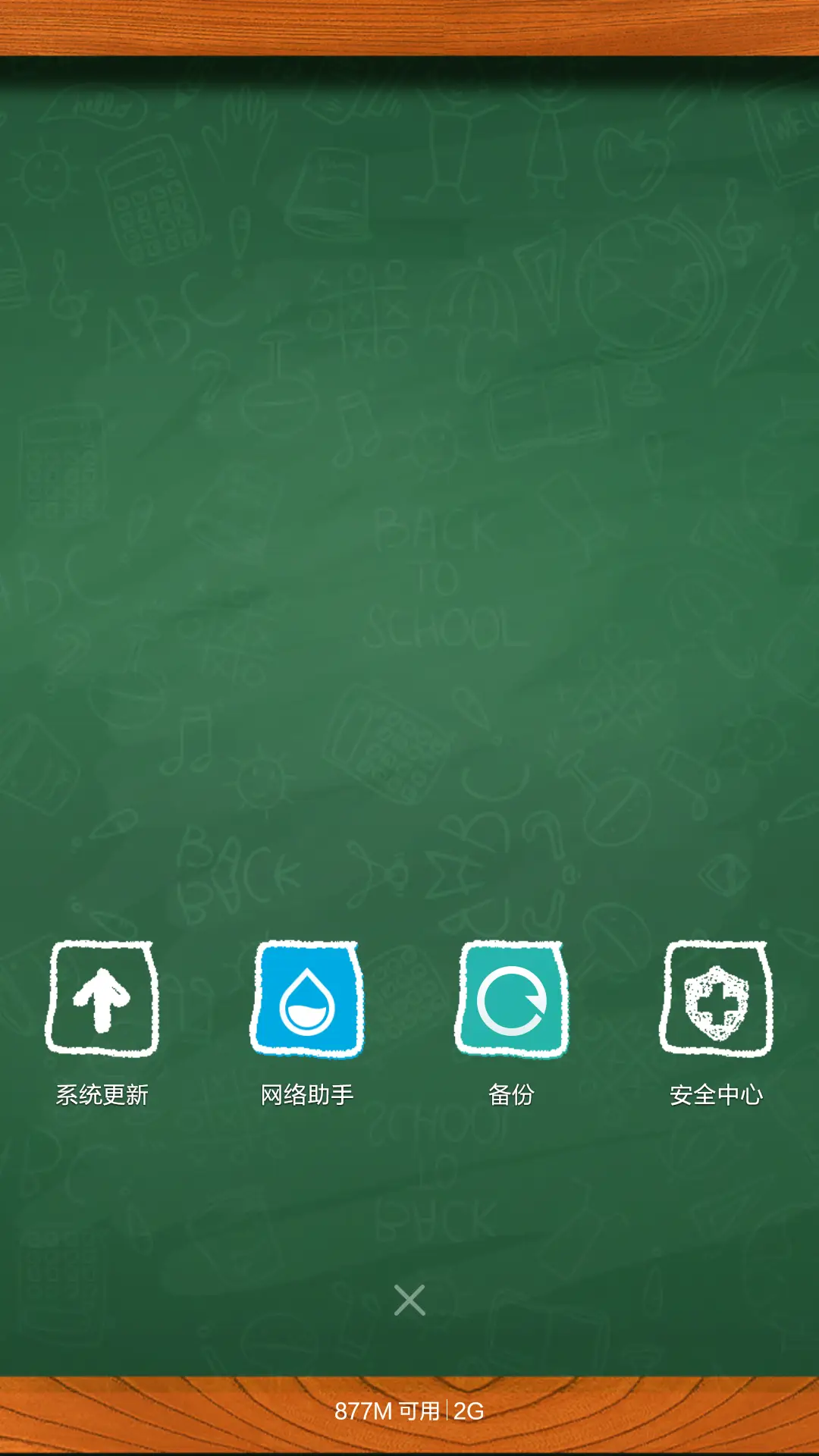Tap the 备份 app name label
The width and height of the screenshot is (819, 1456).
pos(512,1094)
